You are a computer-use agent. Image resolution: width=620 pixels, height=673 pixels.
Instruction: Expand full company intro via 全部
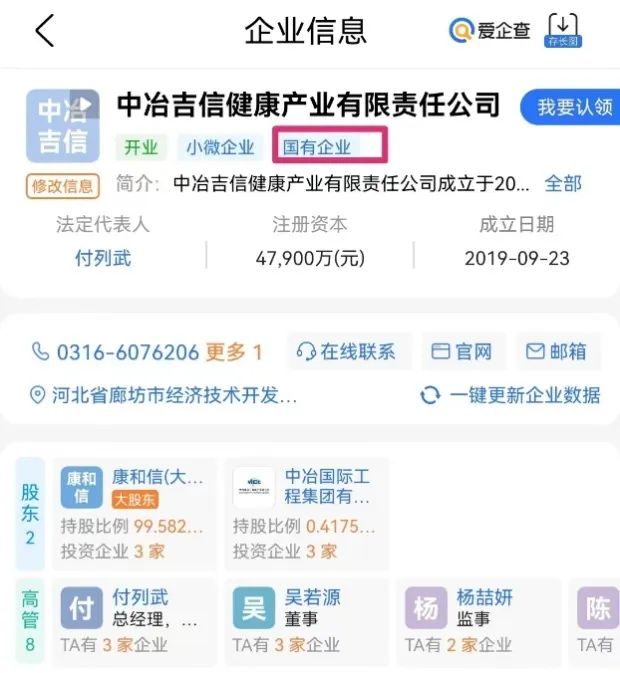point(562,184)
